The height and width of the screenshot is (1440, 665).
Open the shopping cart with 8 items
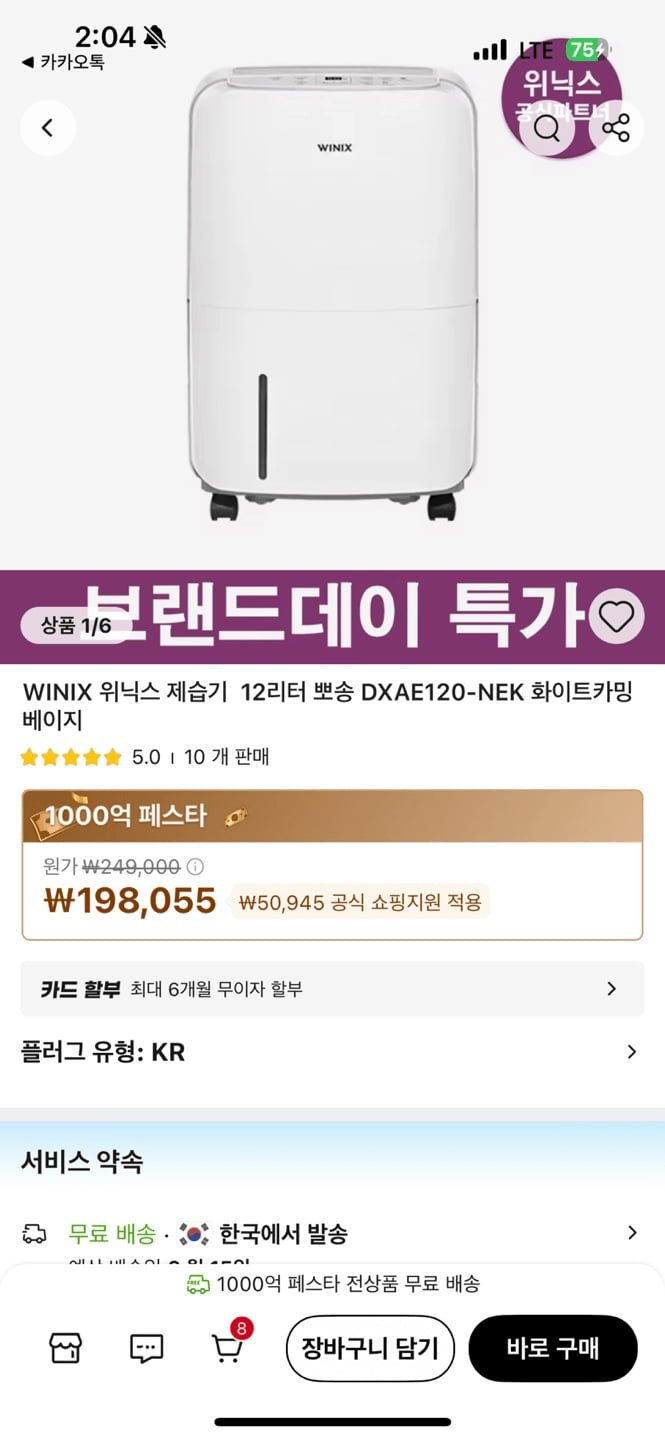(228, 1348)
